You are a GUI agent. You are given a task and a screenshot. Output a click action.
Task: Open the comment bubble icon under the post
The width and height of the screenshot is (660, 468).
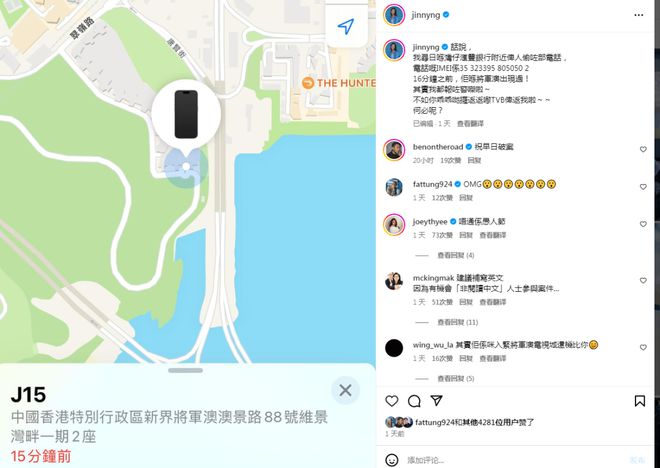[414, 401]
